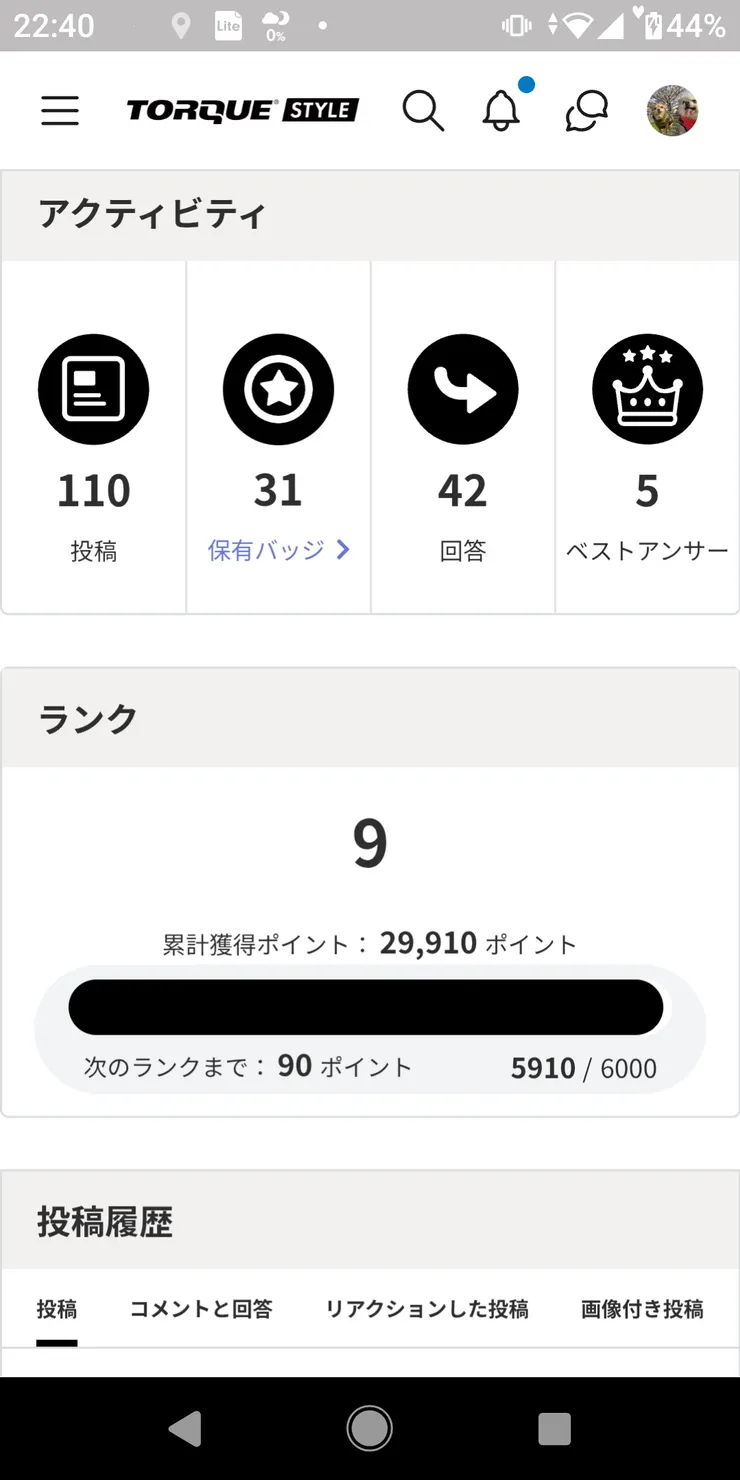
Task: Switch to the リアクションした投稿 tab
Action: (427, 1309)
